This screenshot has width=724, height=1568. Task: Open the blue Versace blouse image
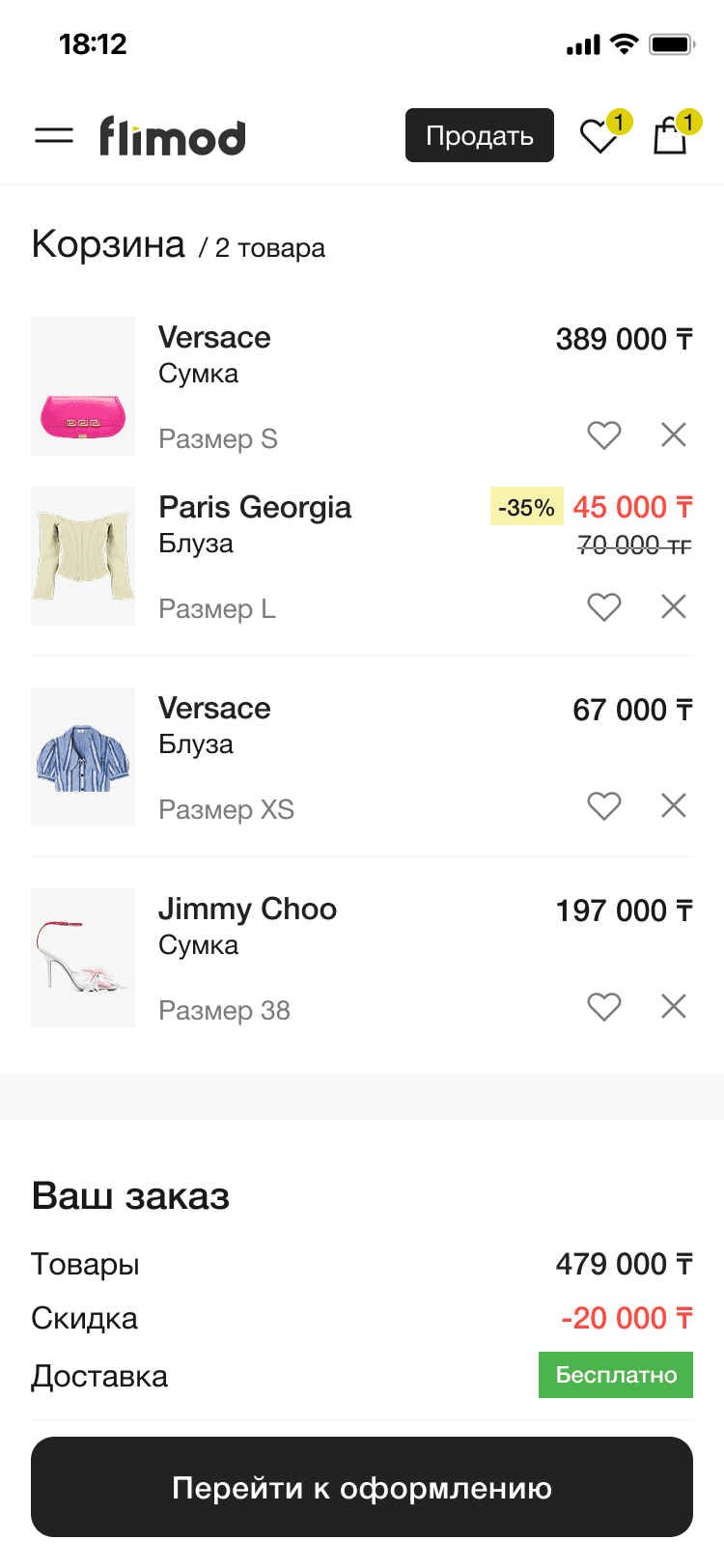[x=83, y=757]
